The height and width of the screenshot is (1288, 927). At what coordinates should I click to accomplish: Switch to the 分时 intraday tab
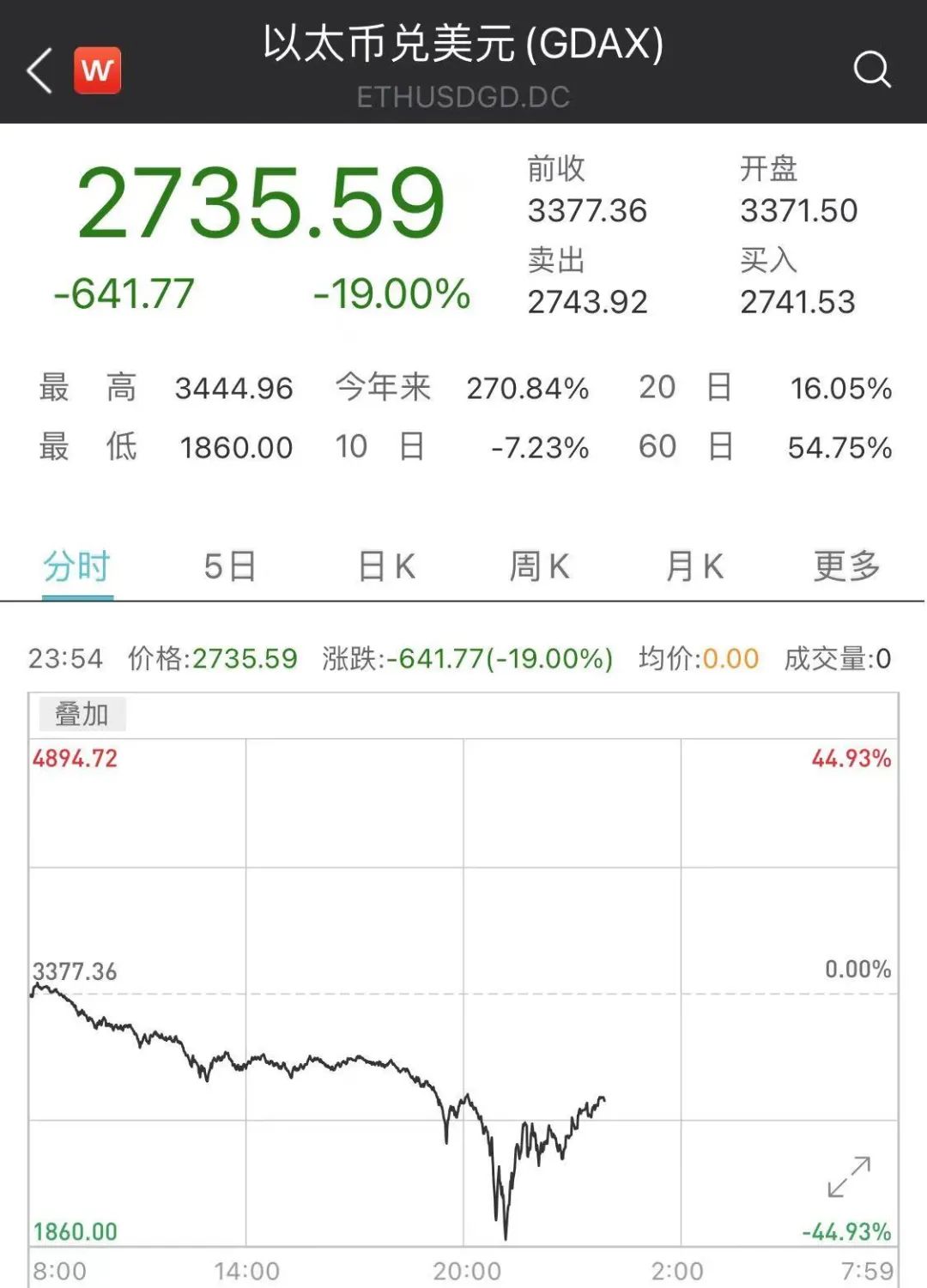(x=74, y=565)
